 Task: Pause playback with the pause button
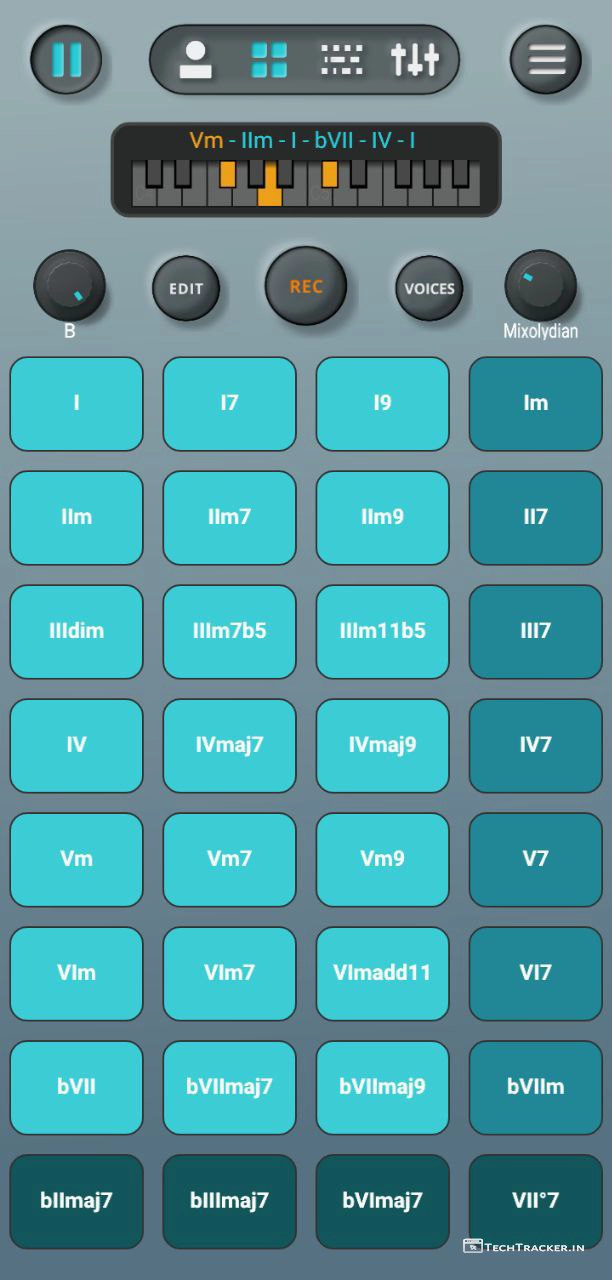pyautogui.click(x=66, y=60)
